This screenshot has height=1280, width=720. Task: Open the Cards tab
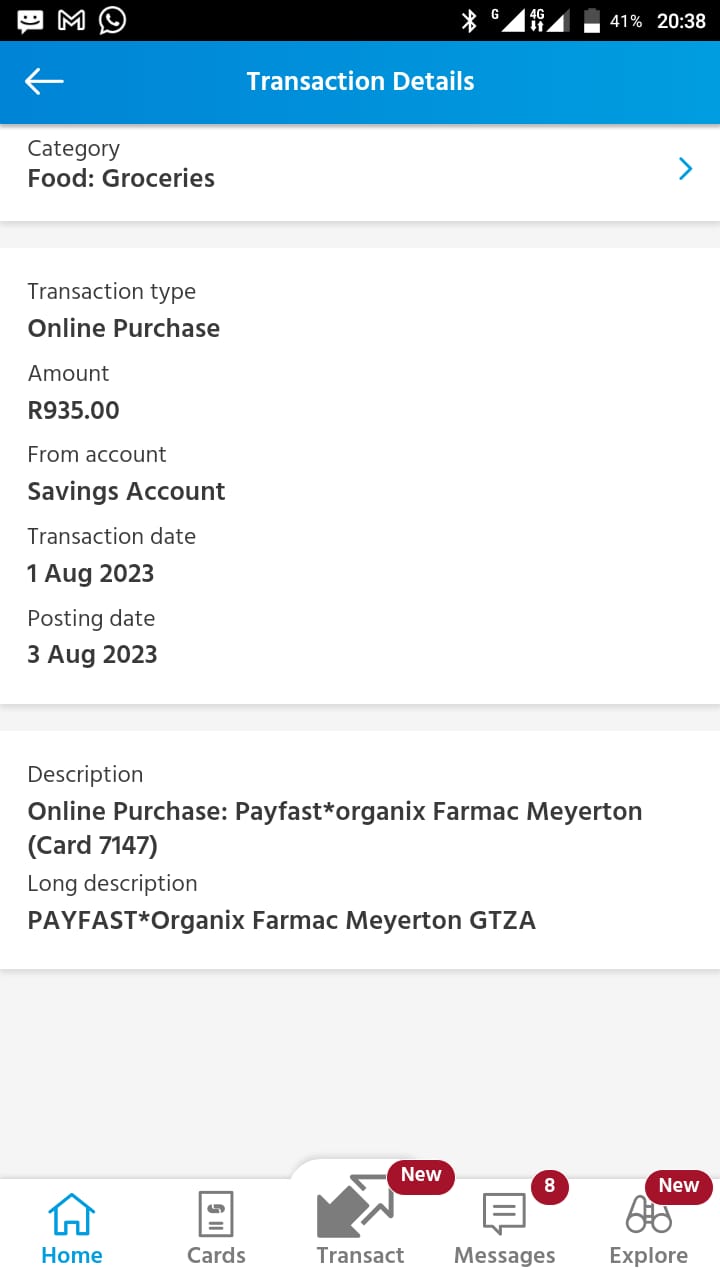tap(216, 1229)
